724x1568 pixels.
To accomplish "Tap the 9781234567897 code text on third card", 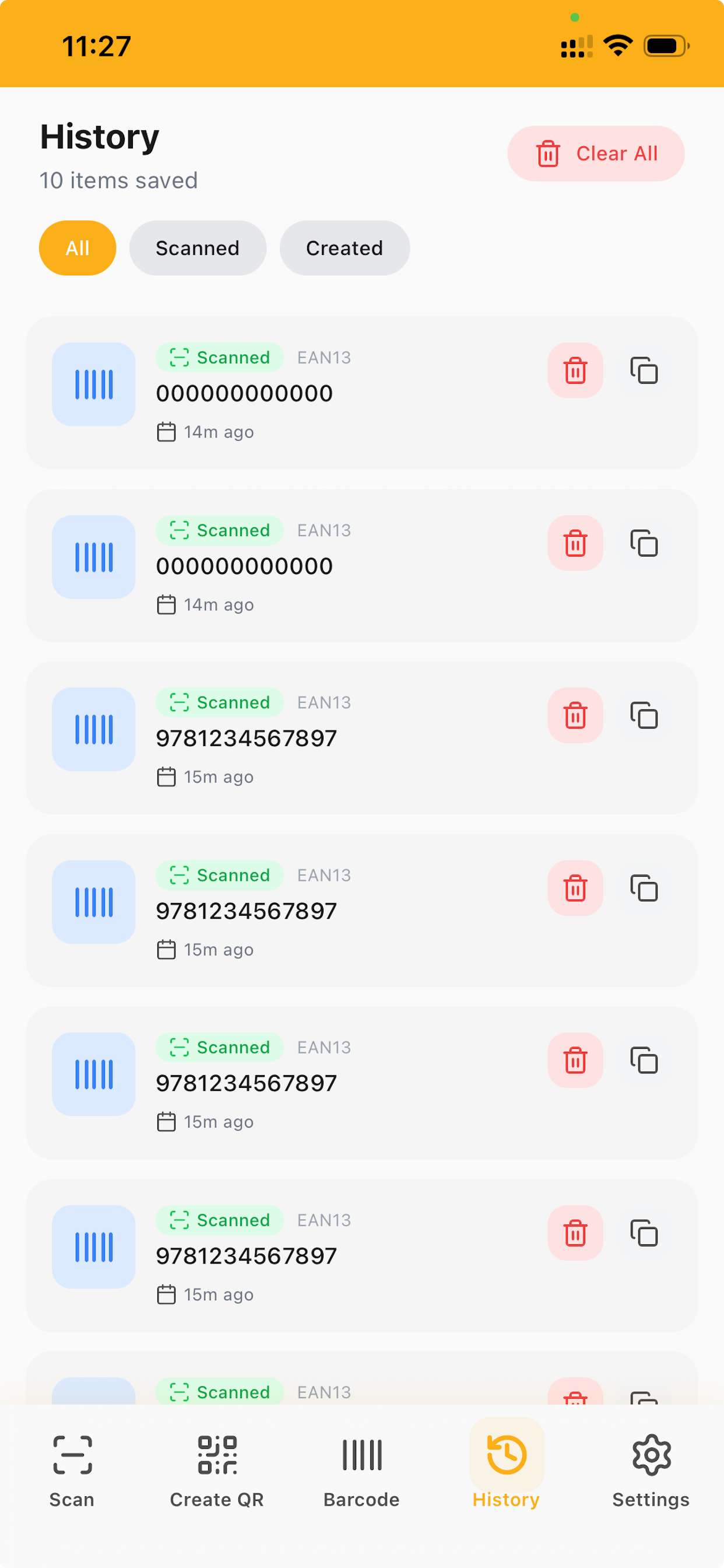I will [x=247, y=738].
